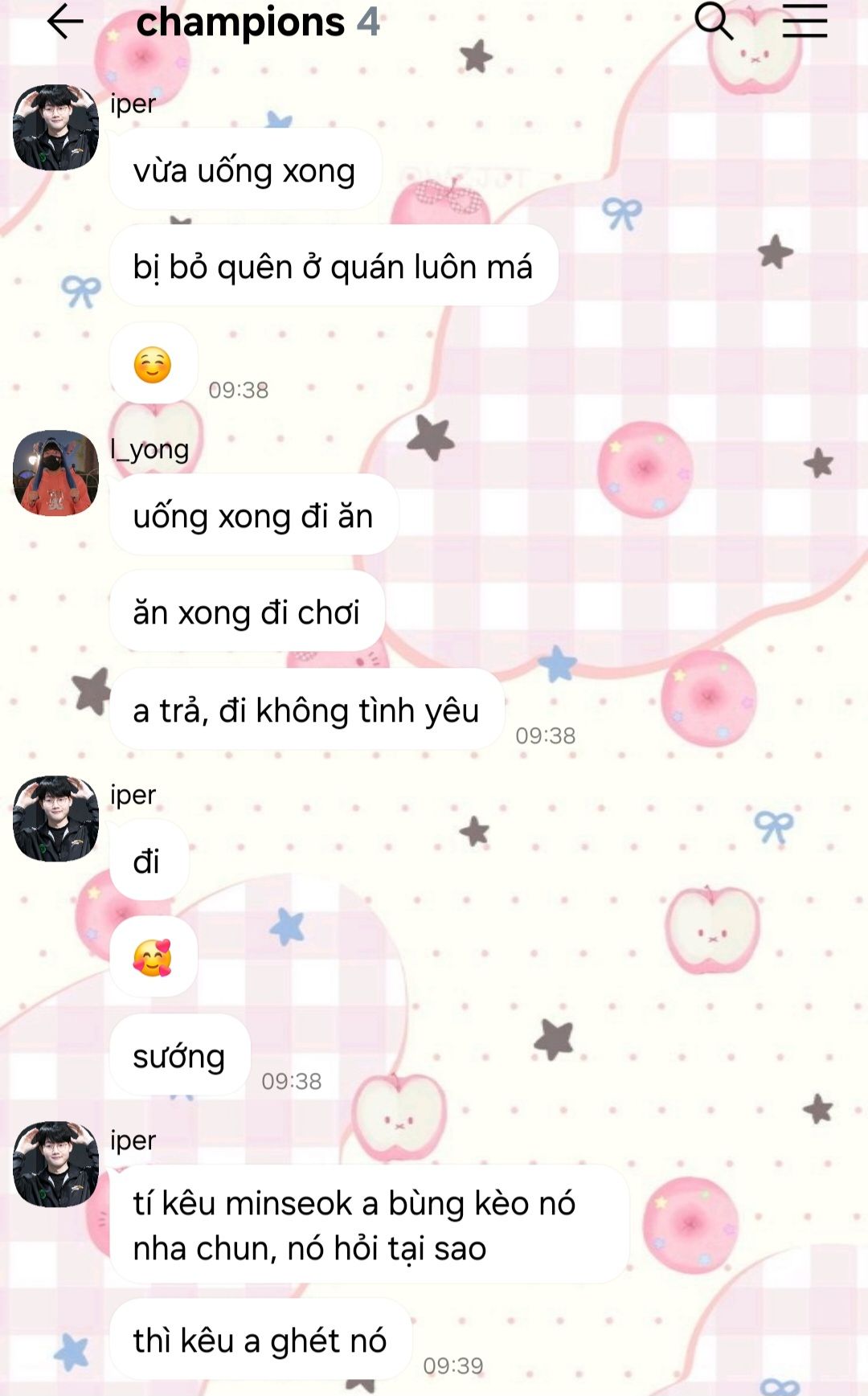Open l_yong's profile picture
Viewport: 868px width, 1396px height.
click(x=55, y=473)
